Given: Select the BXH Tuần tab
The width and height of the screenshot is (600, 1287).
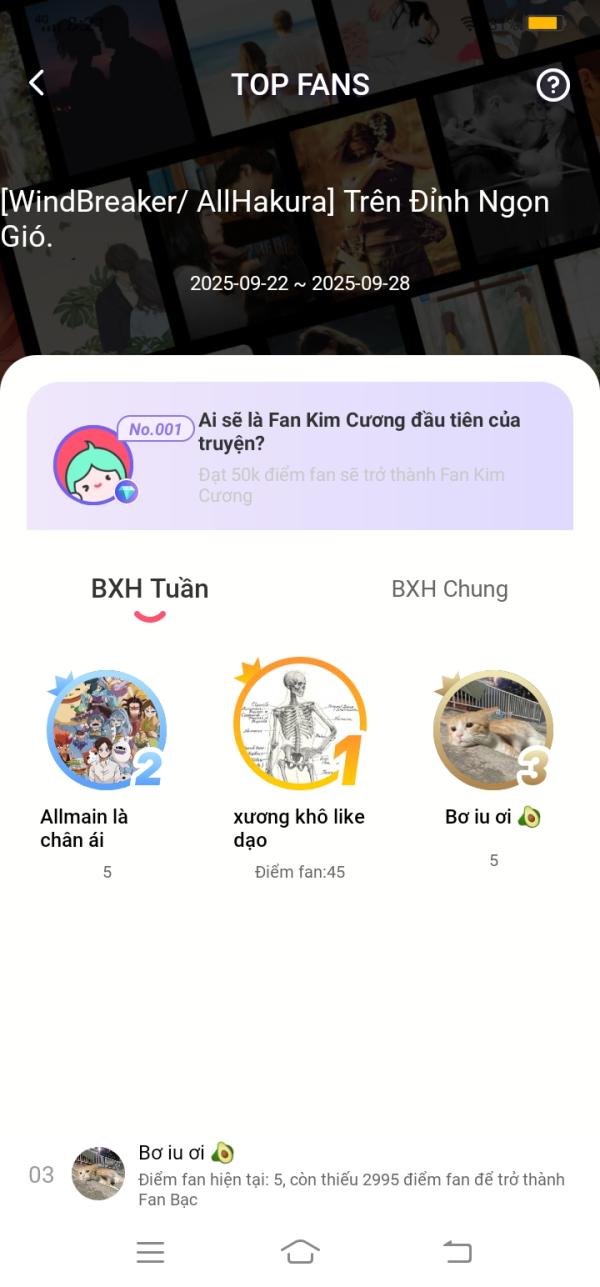Looking at the screenshot, I should pyautogui.click(x=150, y=589).
